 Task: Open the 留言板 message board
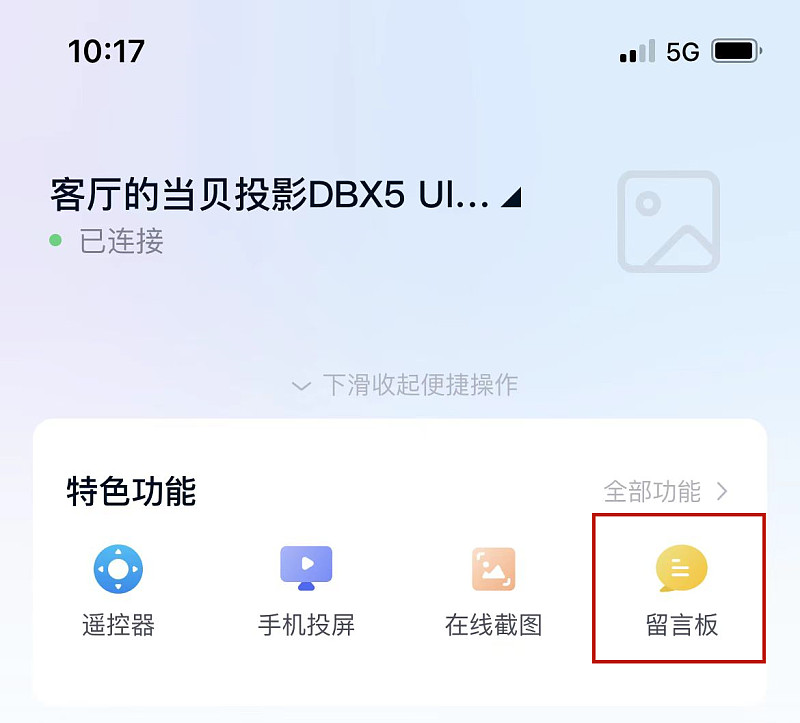[x=681, y=590]
